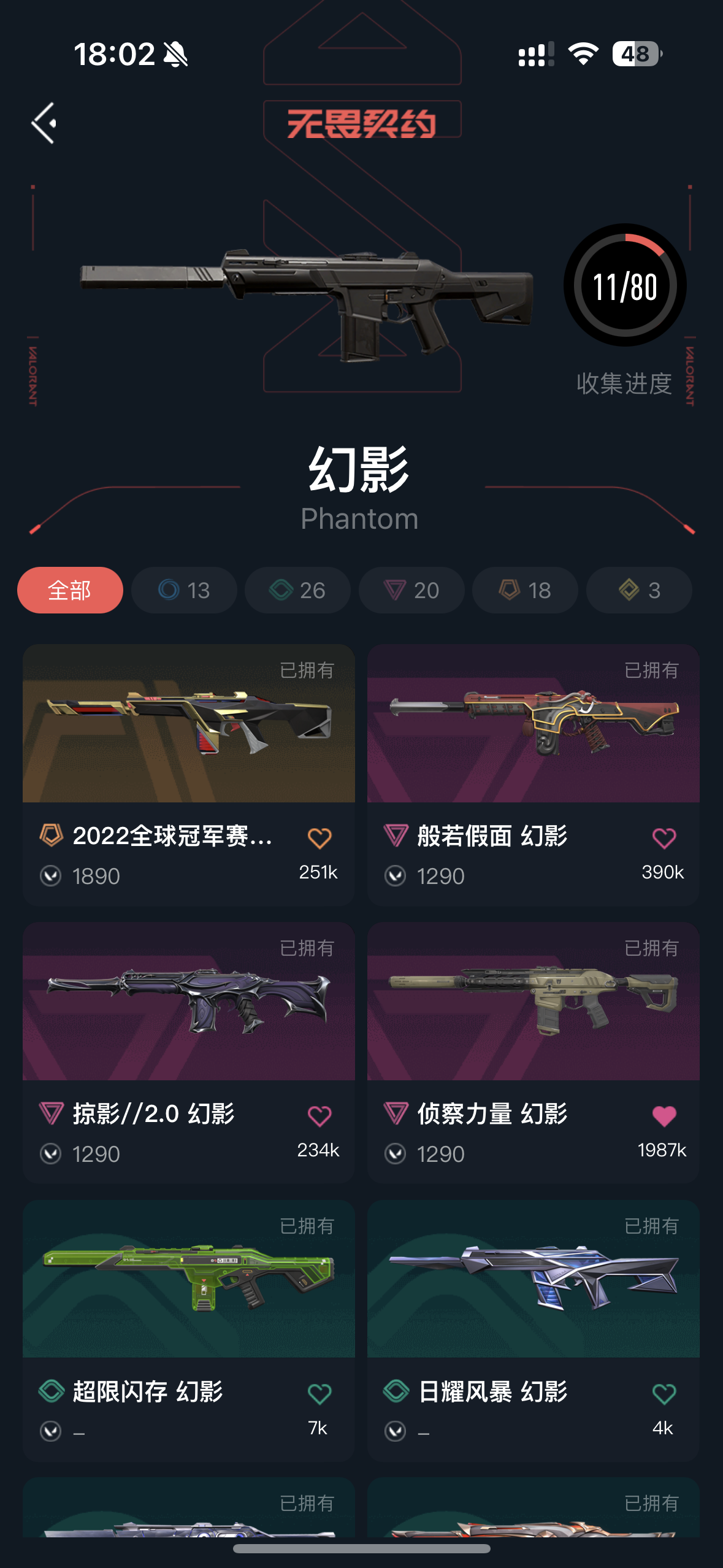Filter skins by the tier showing 13
The height and width of the screenshot is (1568, 723).
(x=184, y=590)
